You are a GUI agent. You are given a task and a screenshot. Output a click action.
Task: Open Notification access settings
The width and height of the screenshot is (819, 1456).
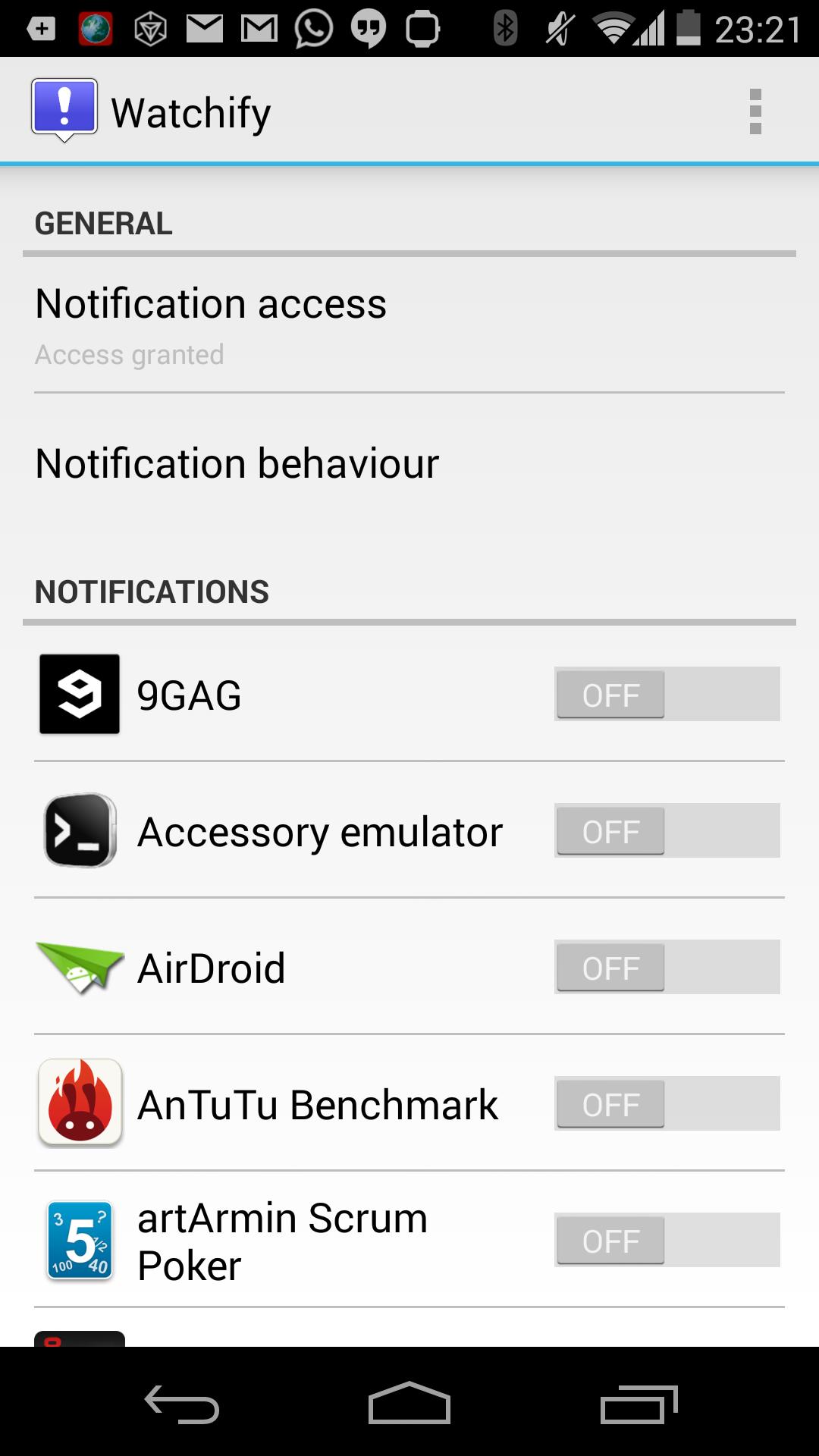pos(409,326)
